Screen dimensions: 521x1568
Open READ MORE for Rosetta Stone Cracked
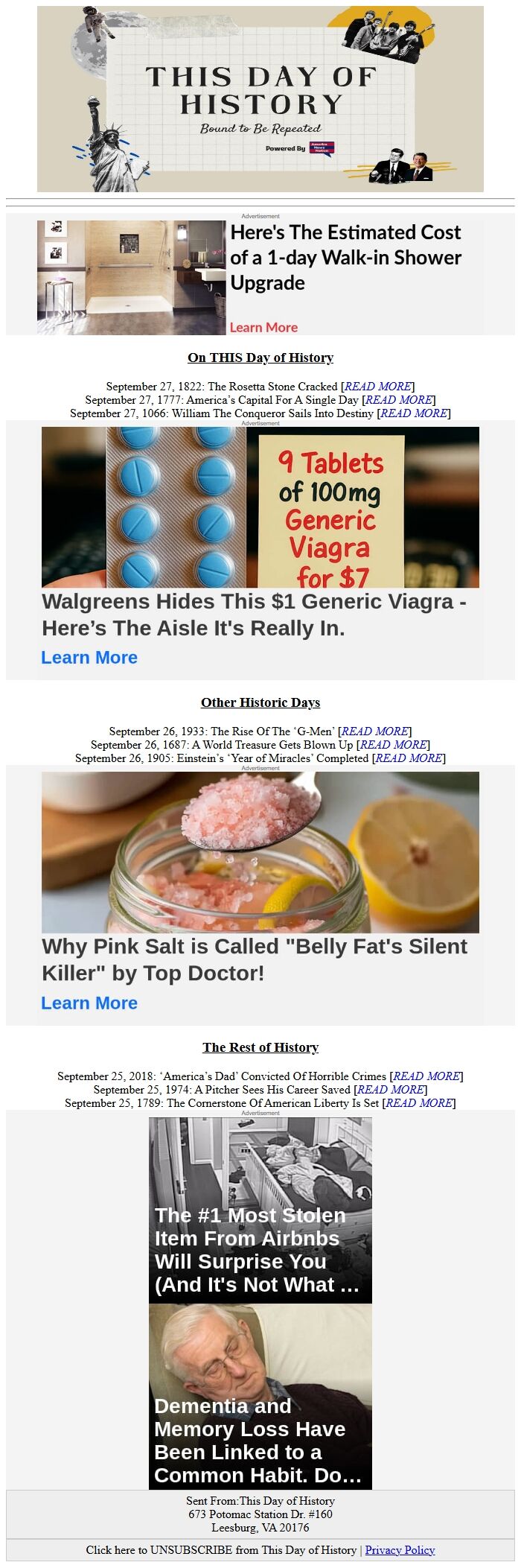point(378,387)
